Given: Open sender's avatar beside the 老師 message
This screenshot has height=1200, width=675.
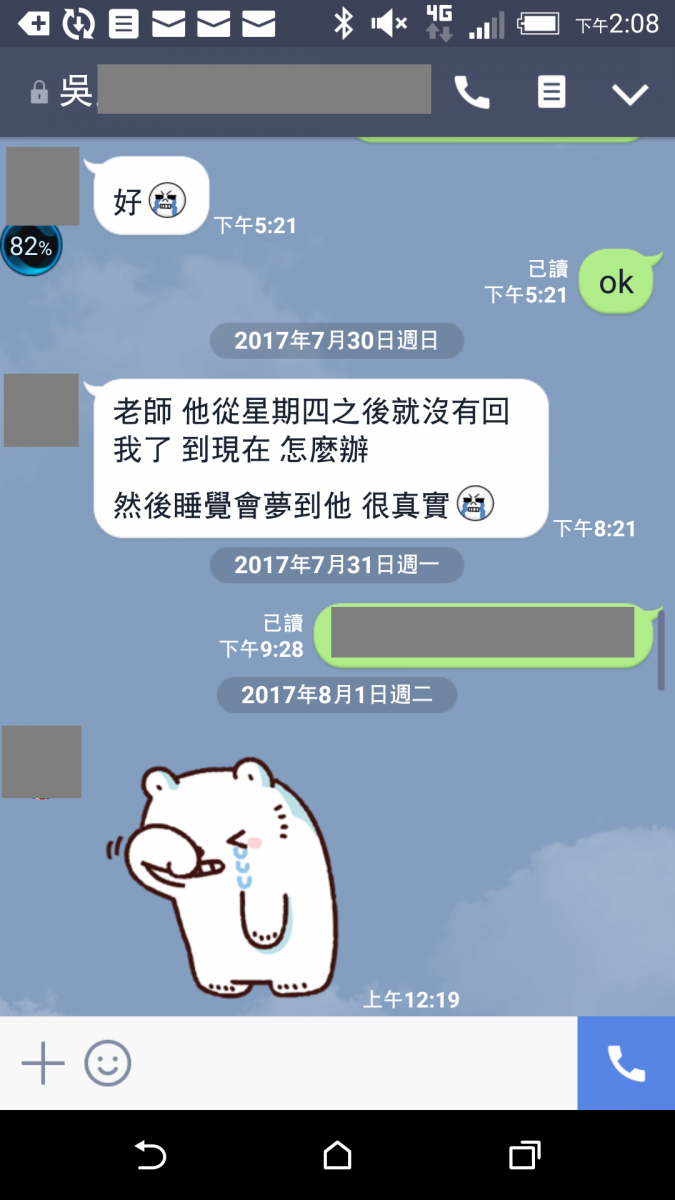Looking at the screenshot, I should (41, 410).
